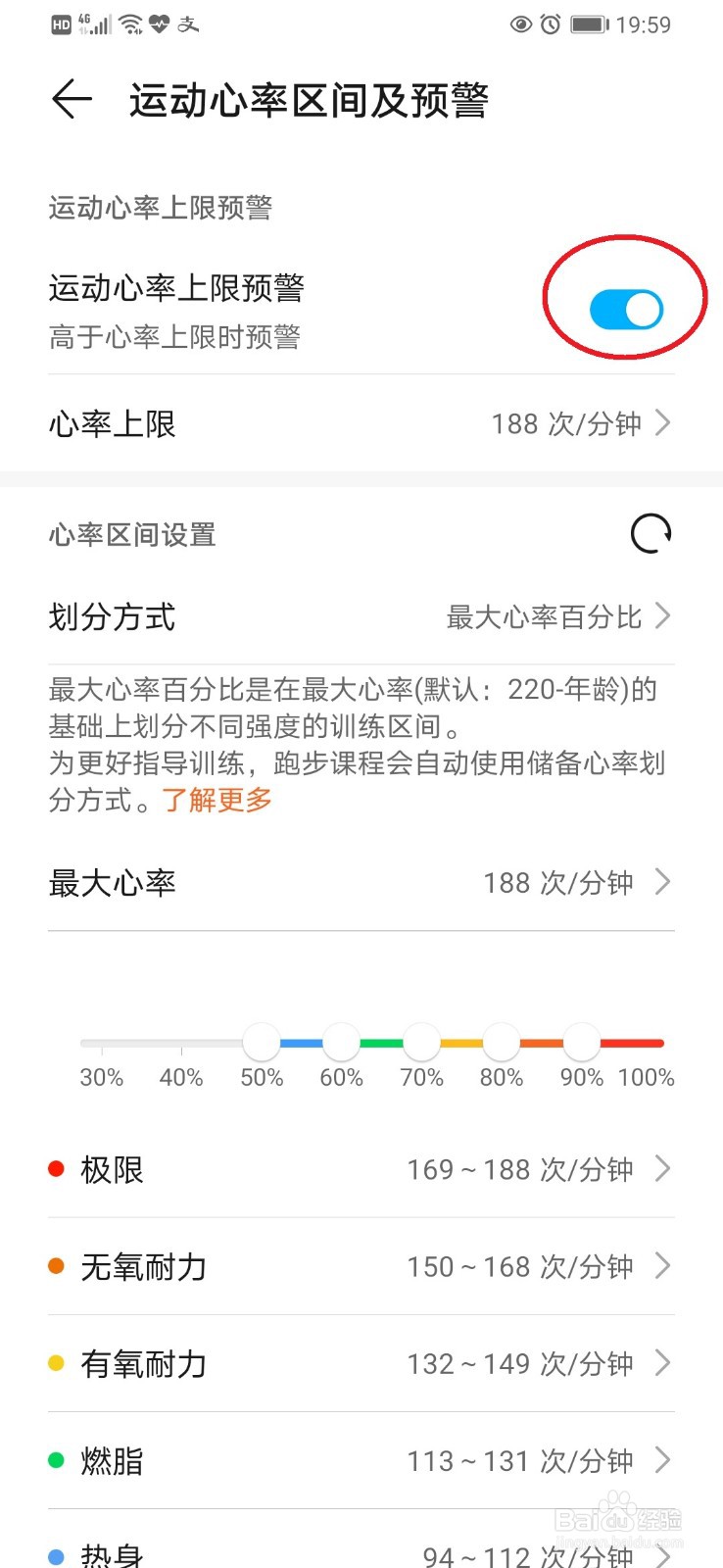Open 划分方式 to change 最大心率百分比

[x=361, y=617]
